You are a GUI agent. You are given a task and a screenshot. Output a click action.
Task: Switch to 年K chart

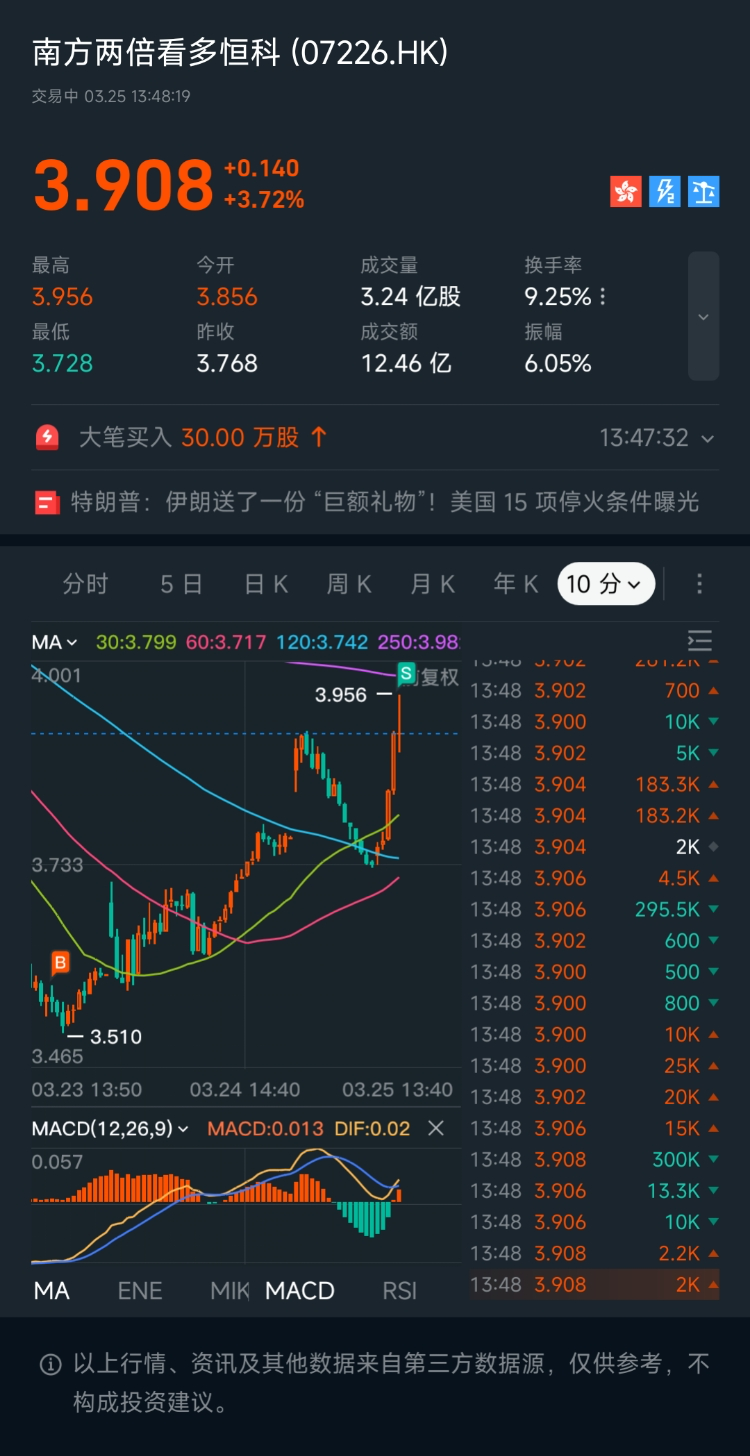click(515, 584)
